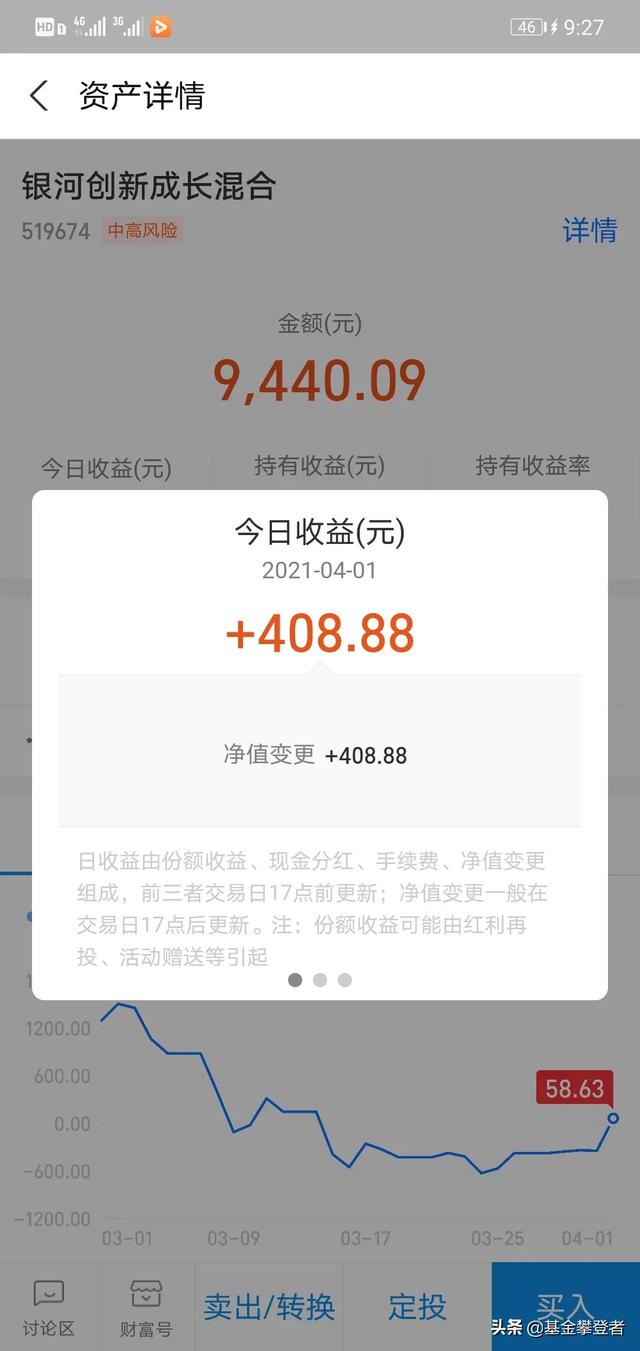
Task: Set up 定投 regular investment
Action: [x=417, y=1306]
